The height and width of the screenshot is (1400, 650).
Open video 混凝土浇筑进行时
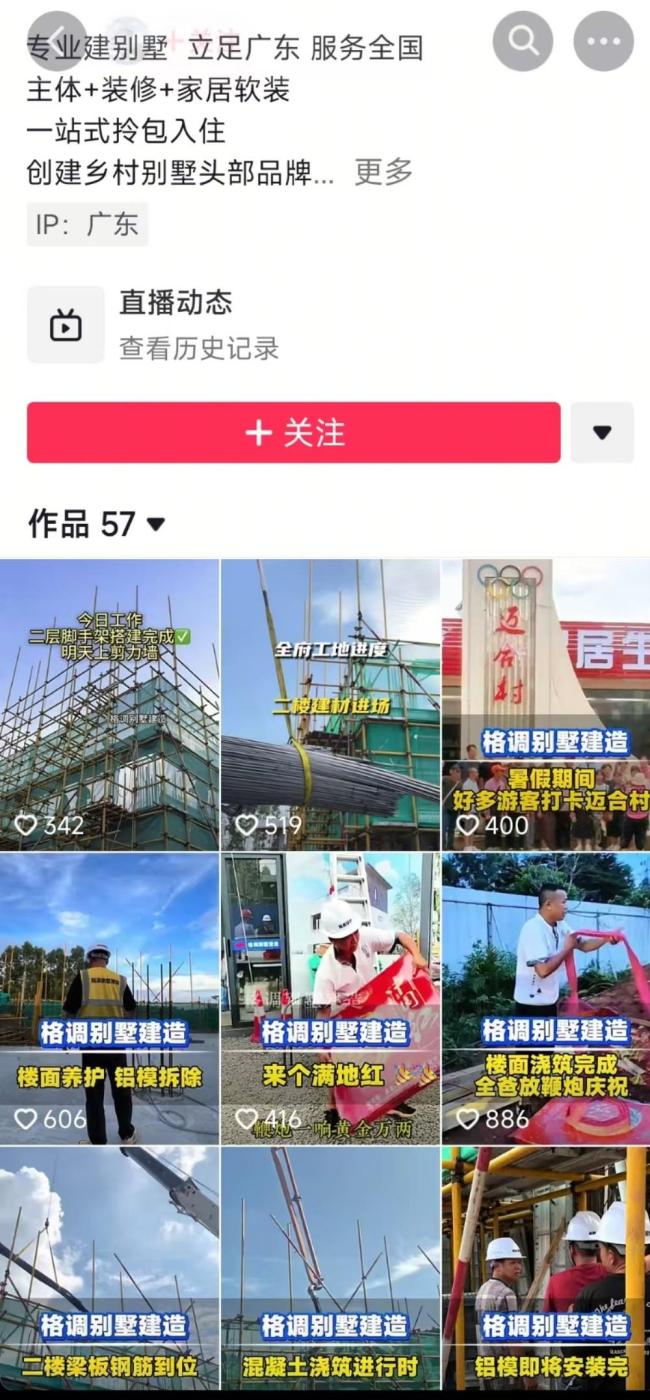[x=330, y=1273]
